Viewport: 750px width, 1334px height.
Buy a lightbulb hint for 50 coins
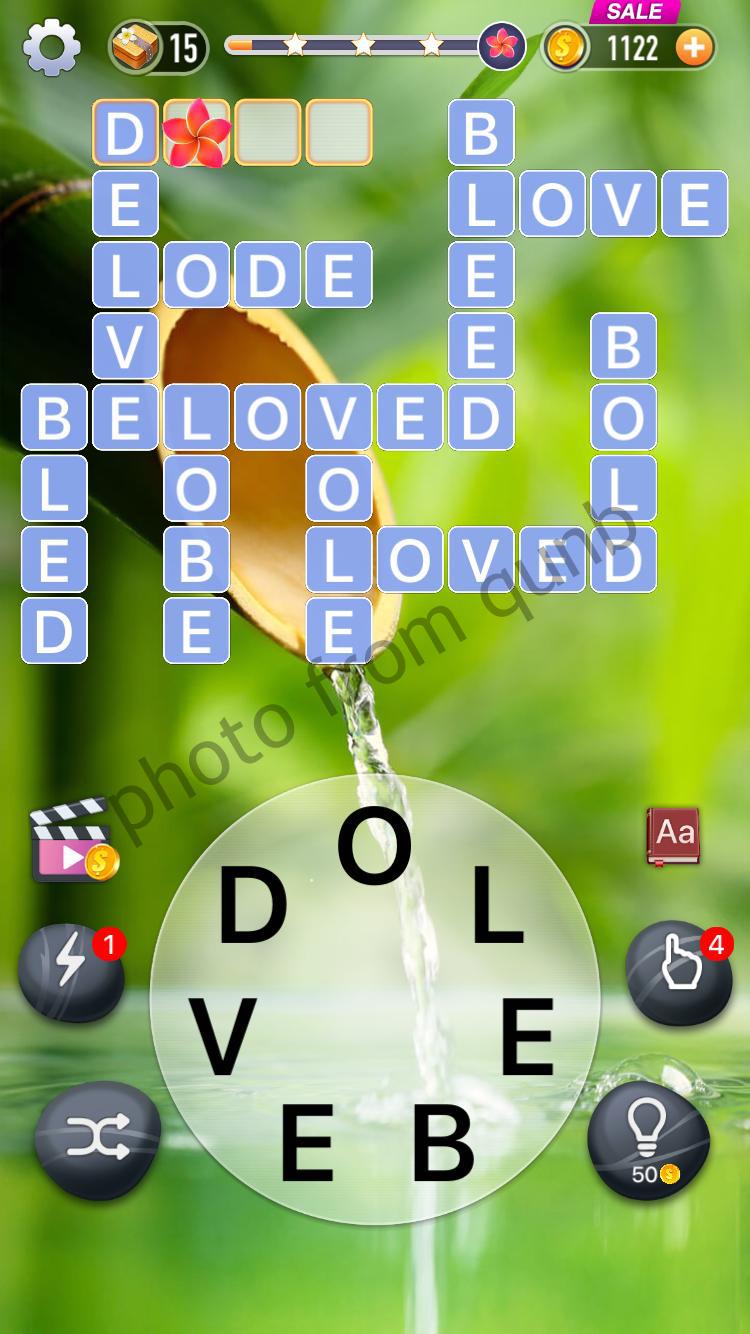point(648,1138)
